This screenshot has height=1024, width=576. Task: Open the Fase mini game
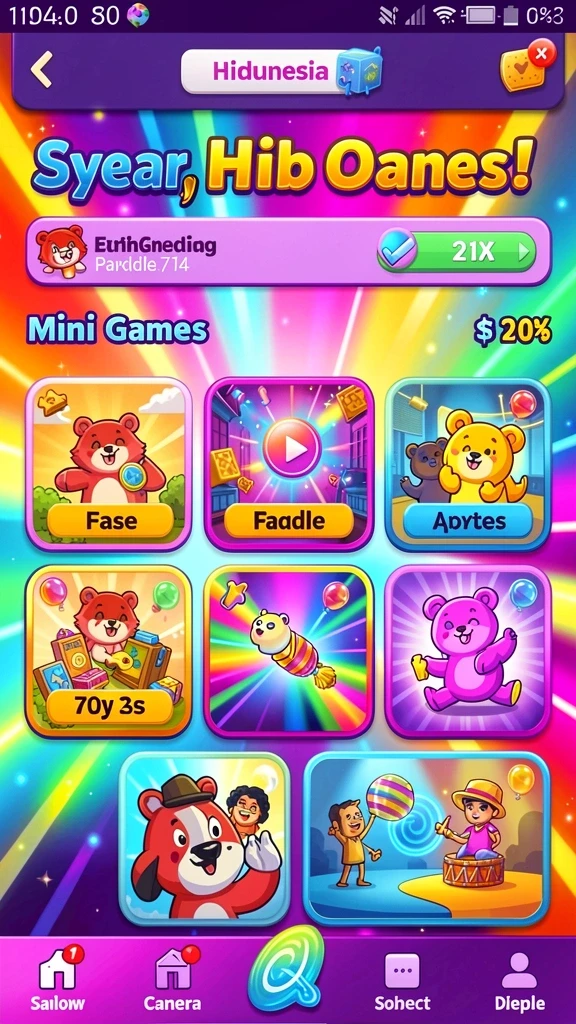(x=108, y=464)
